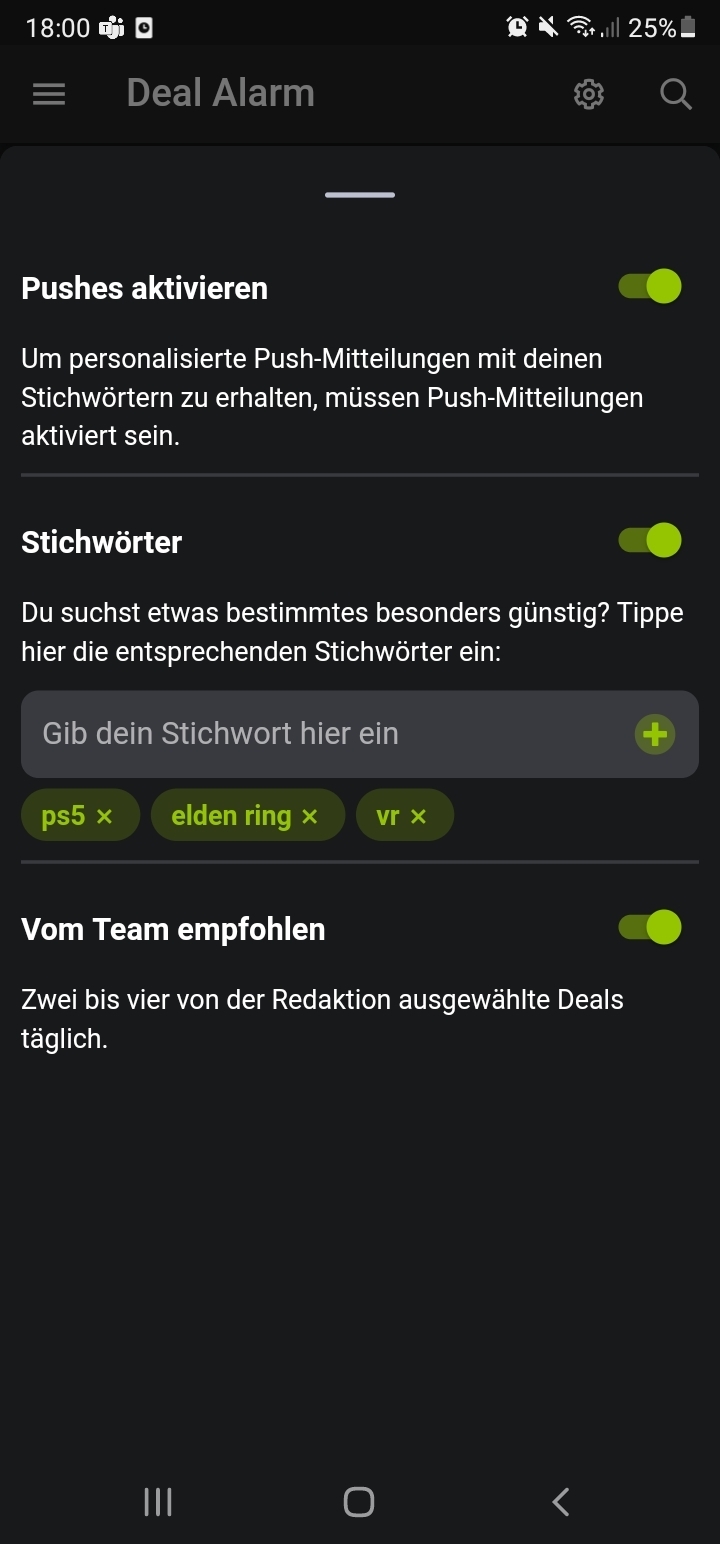Remove the elden ring keyword chip
The image size is (720, 1544).
310,817
